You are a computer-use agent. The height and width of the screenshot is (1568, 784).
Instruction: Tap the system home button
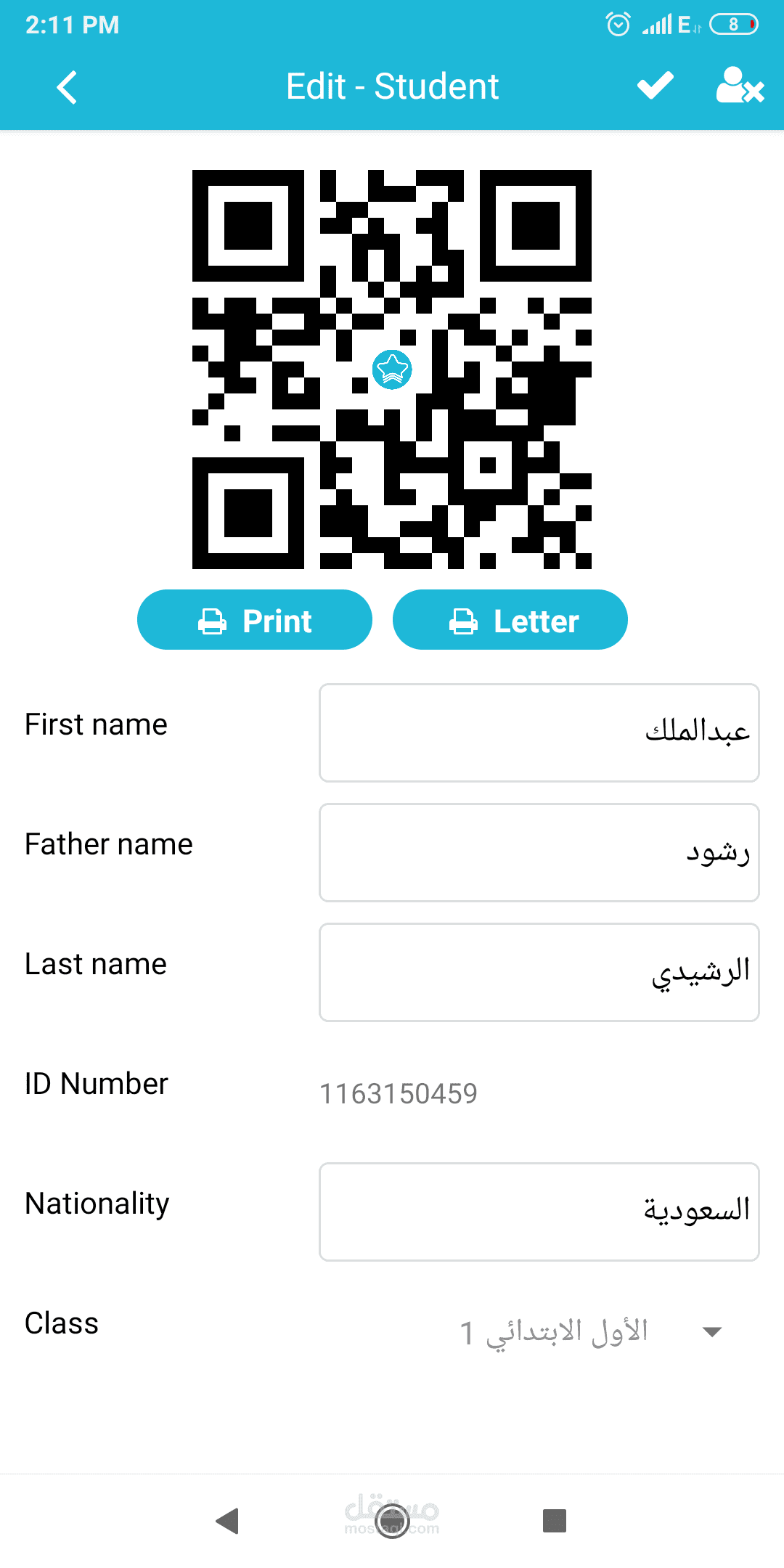click(392, 1520)
